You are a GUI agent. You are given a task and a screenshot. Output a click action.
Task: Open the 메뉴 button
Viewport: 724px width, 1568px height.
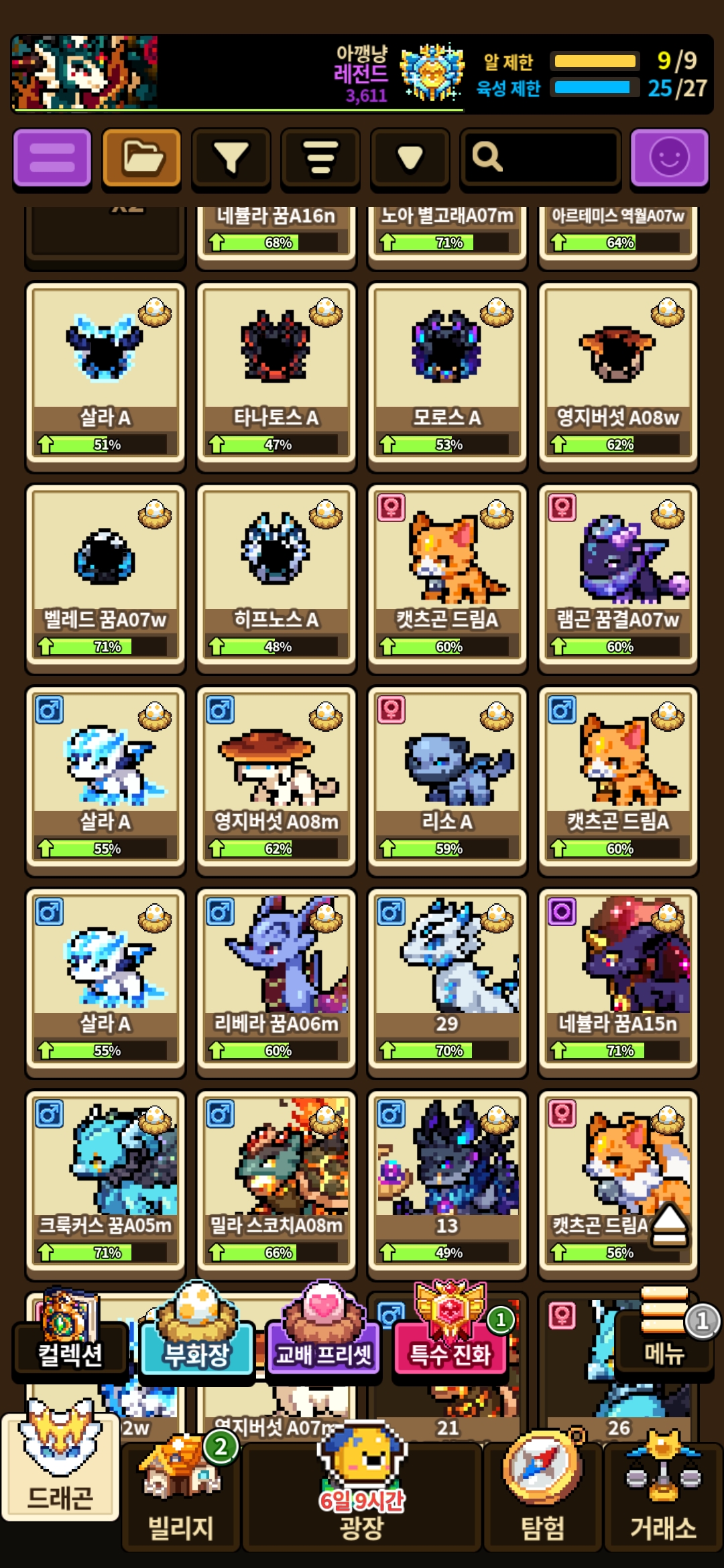click(x=664, y=1340)
